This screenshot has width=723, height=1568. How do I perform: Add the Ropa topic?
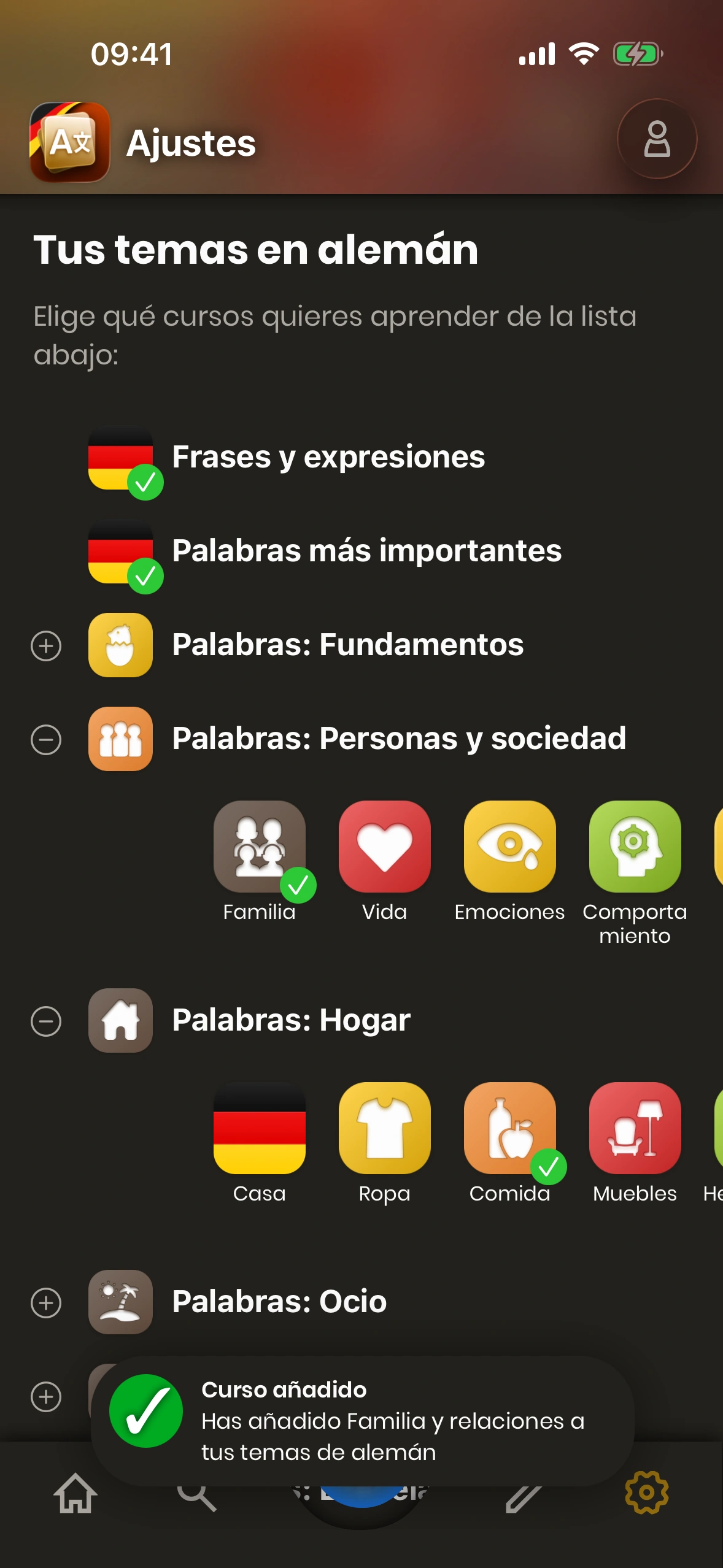pyautogui.click(x=385, y=1129)
